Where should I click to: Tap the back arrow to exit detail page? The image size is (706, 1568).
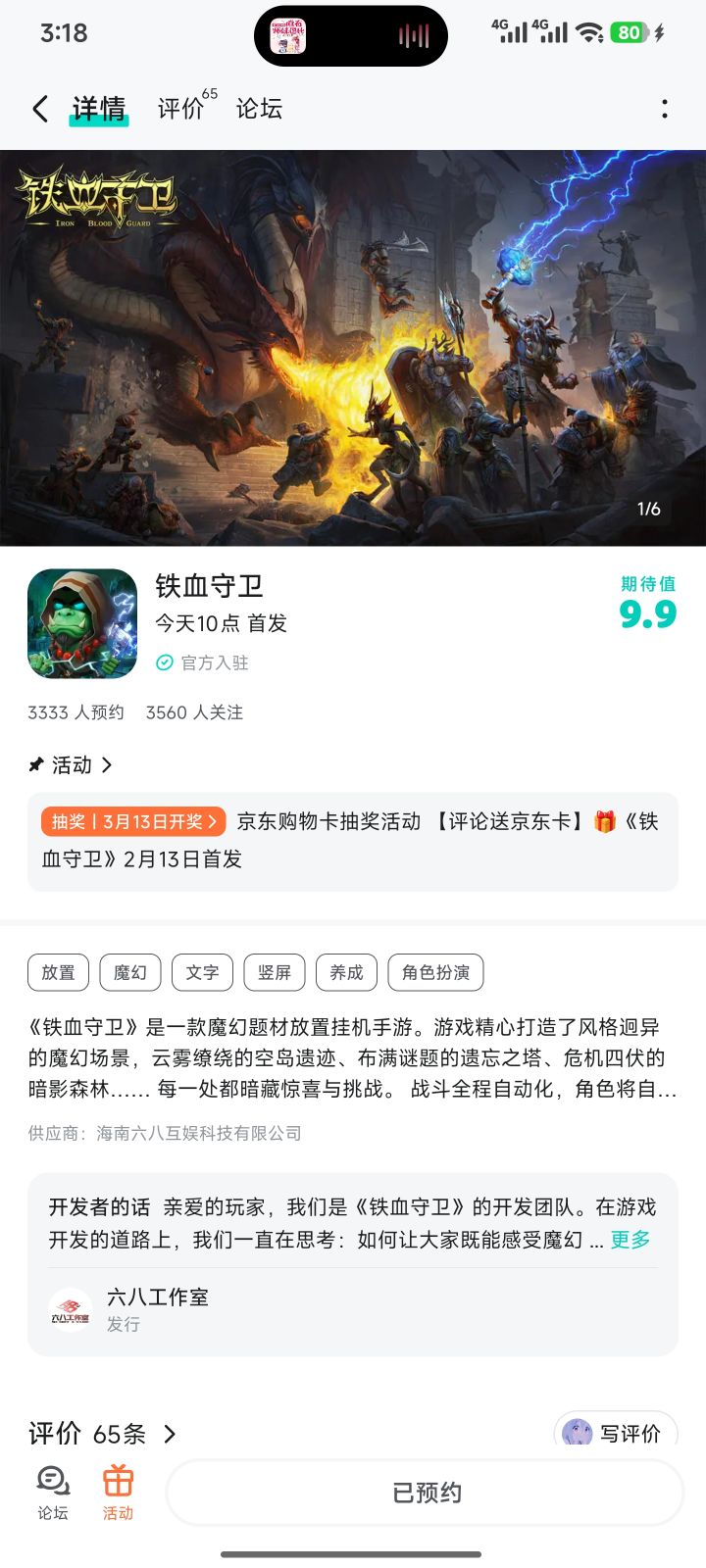pos(39,108)
